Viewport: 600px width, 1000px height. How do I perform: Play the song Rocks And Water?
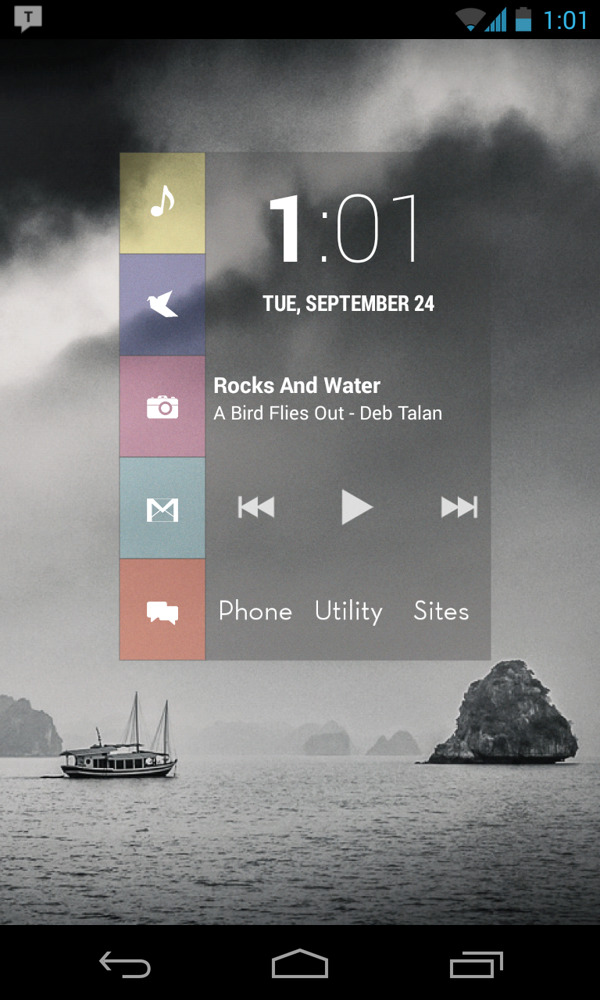(356, 508)
